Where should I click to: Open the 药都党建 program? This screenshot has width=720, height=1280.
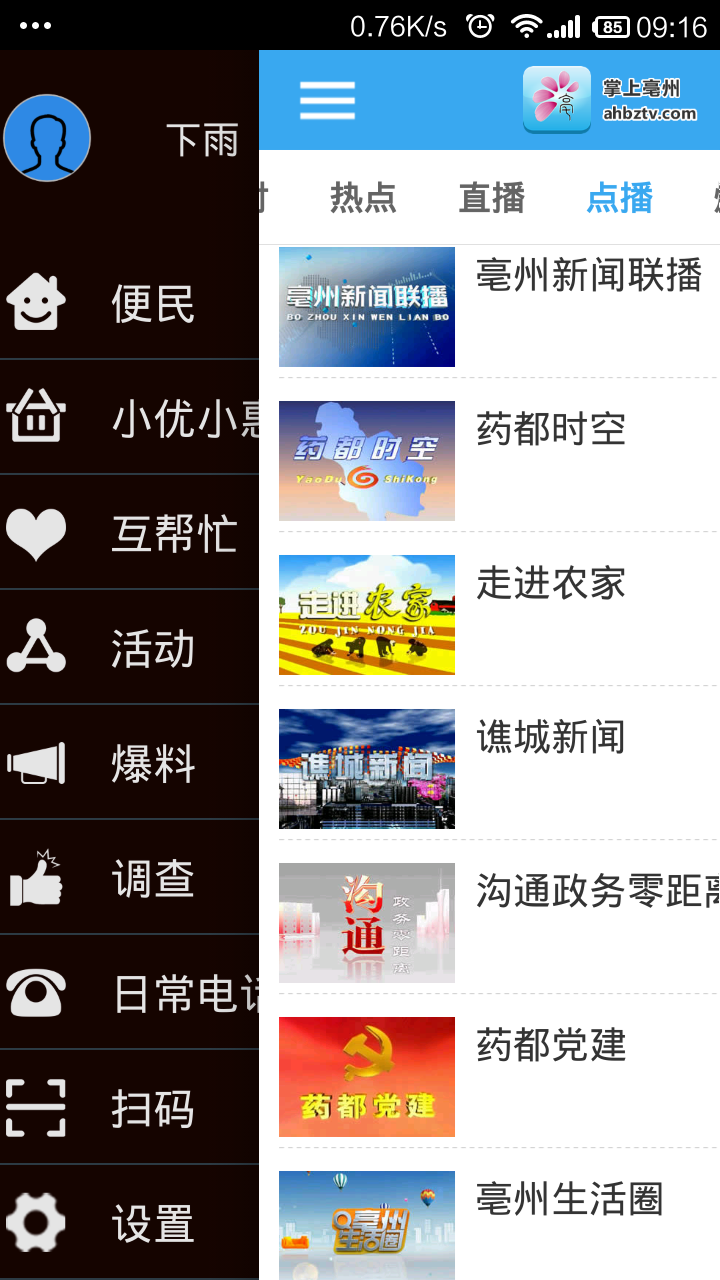(497, 1076)
